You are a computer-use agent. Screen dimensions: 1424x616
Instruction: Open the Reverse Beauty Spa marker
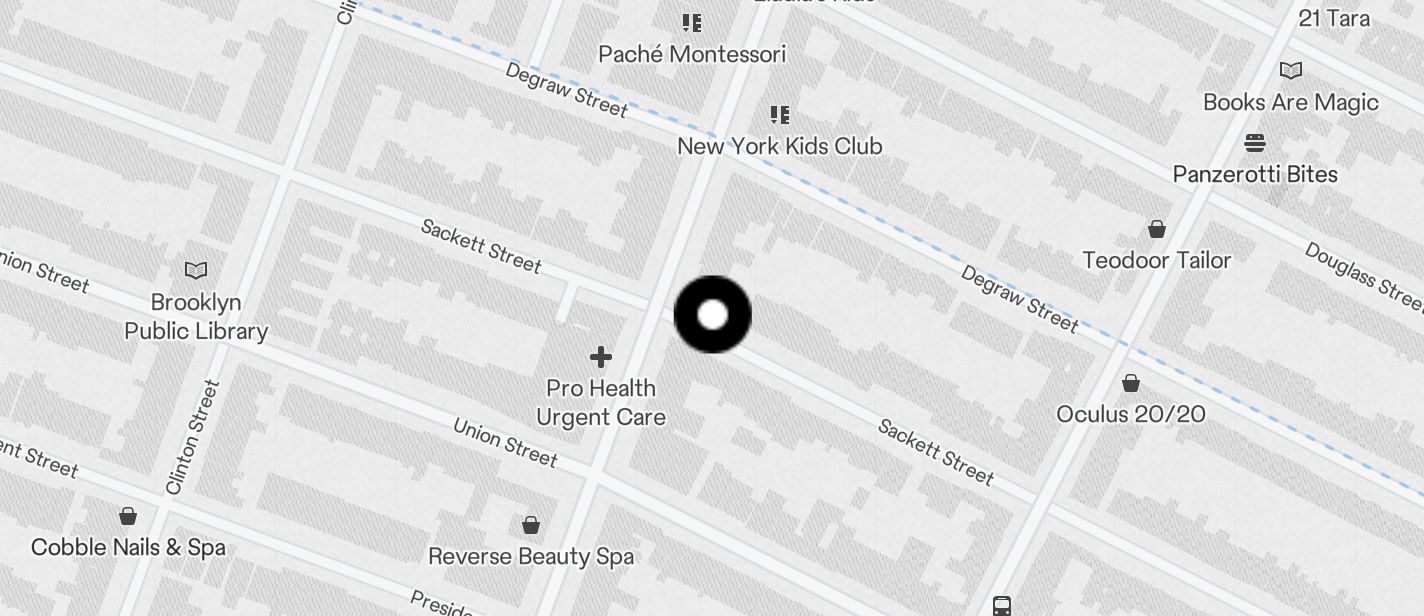531,525
